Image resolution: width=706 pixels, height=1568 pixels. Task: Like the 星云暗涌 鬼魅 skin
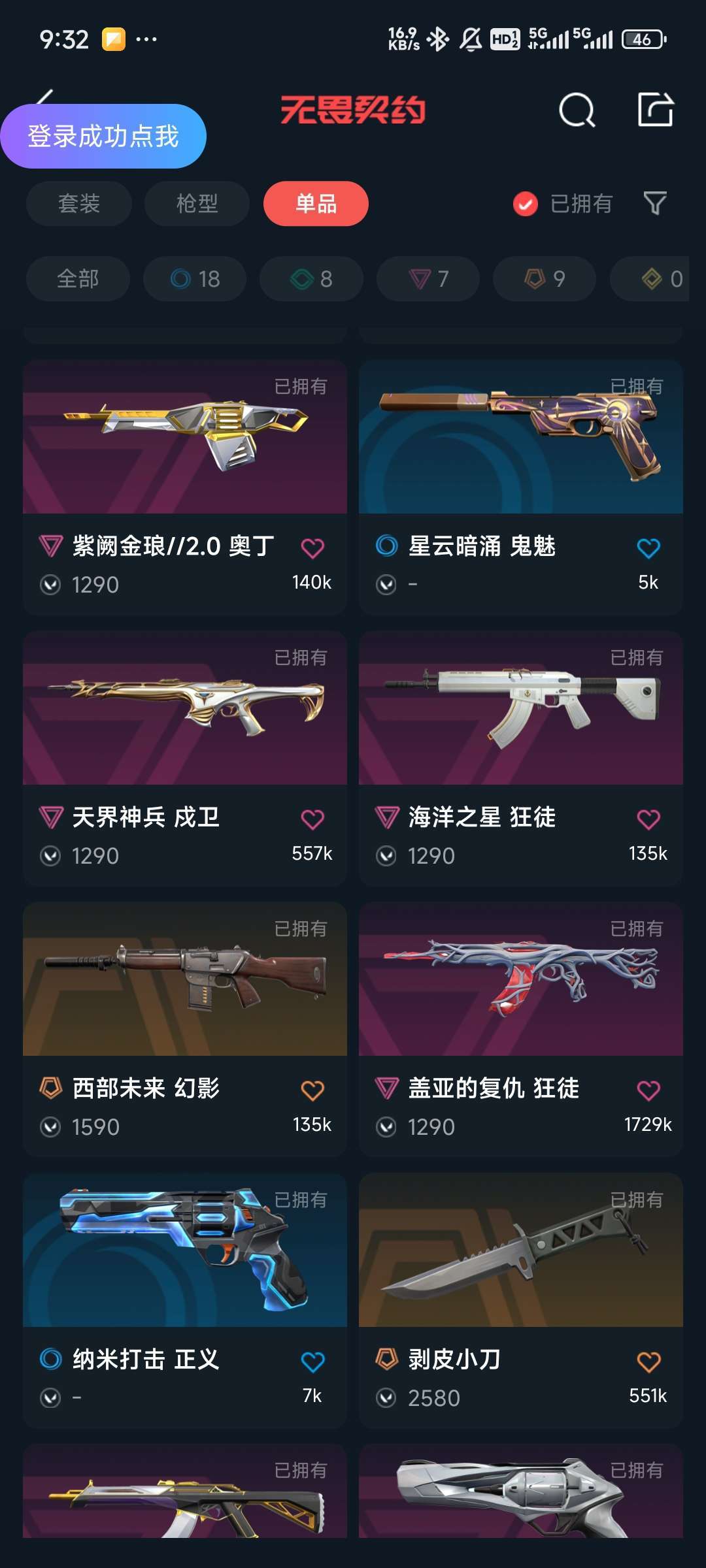pos(648,547)
